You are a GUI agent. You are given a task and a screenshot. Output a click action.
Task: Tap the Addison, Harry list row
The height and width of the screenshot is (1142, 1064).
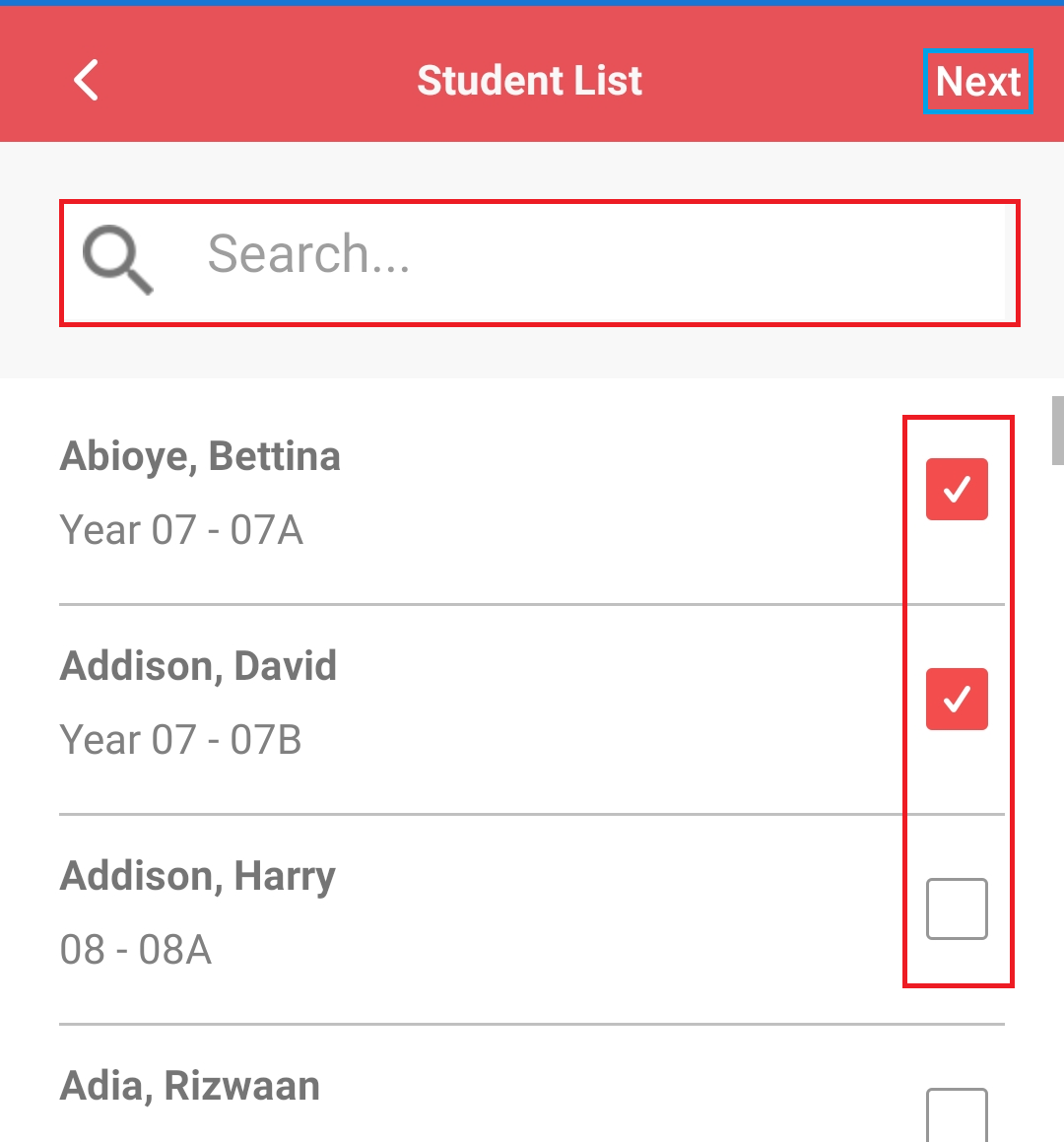[x=394, y=907]
